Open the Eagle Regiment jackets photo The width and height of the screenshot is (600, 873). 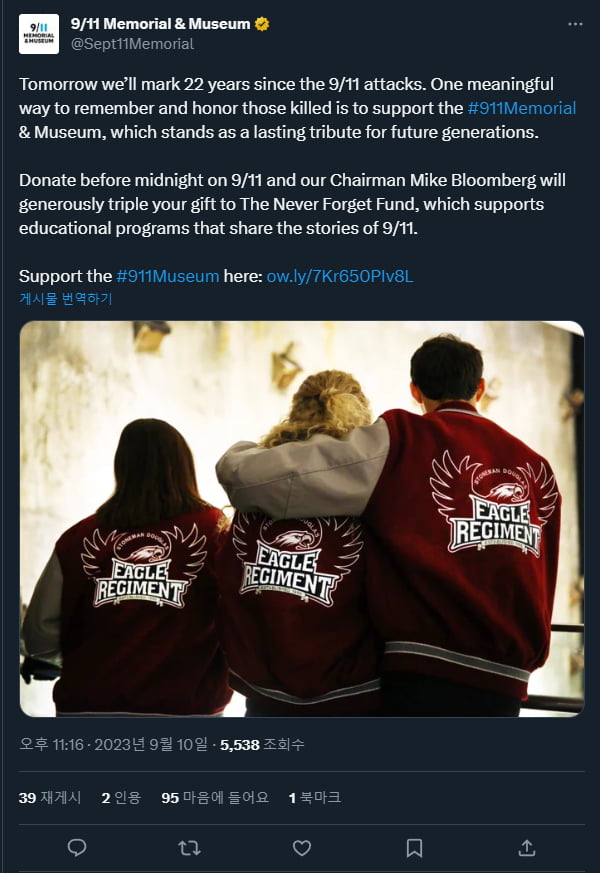301,518
